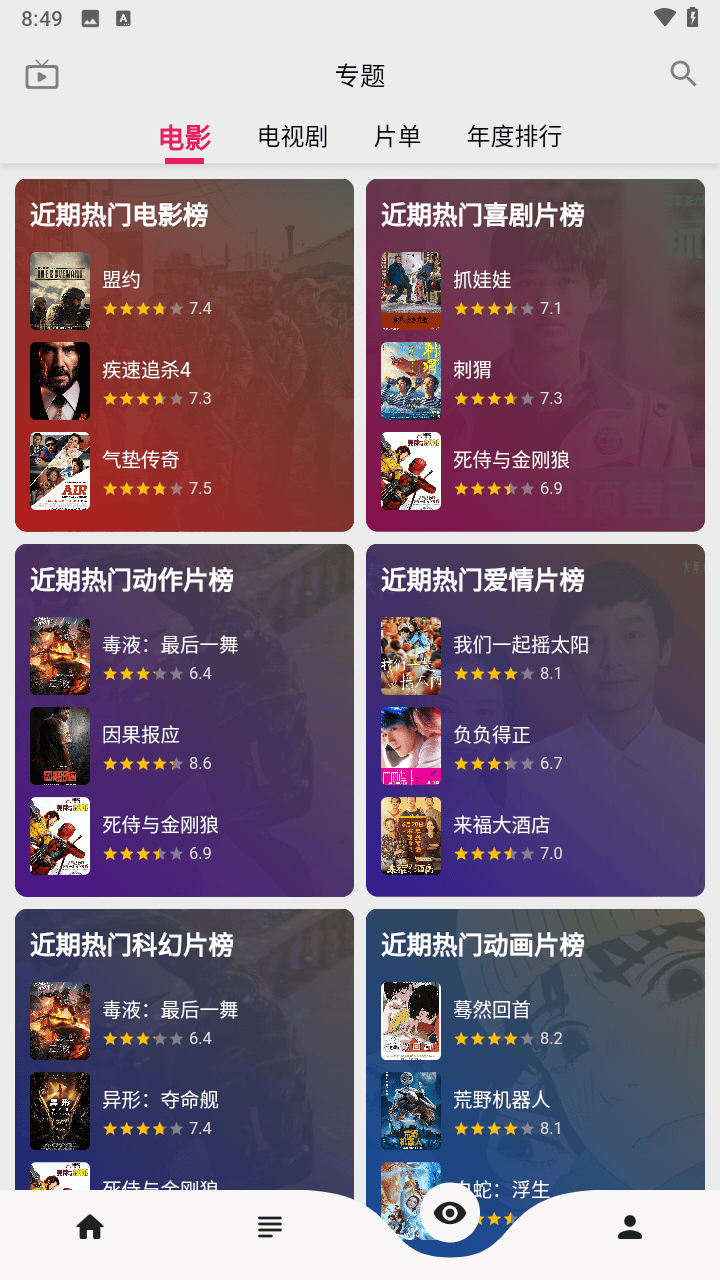
Task: Switch to the 片单 tab
Action: (x=397, y=137)
